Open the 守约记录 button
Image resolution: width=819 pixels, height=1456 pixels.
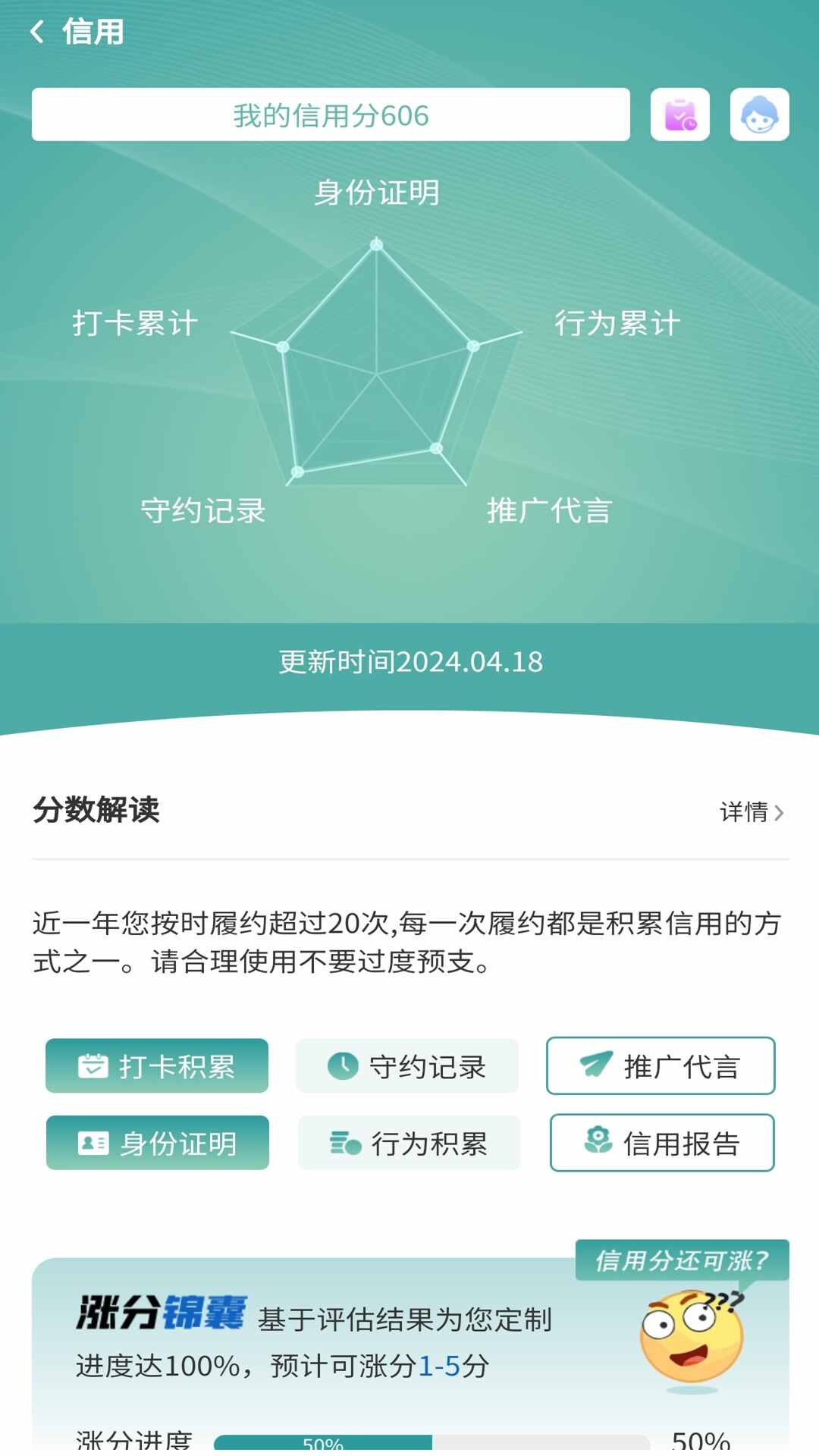pyautogui.click(x=407, y=1066)
